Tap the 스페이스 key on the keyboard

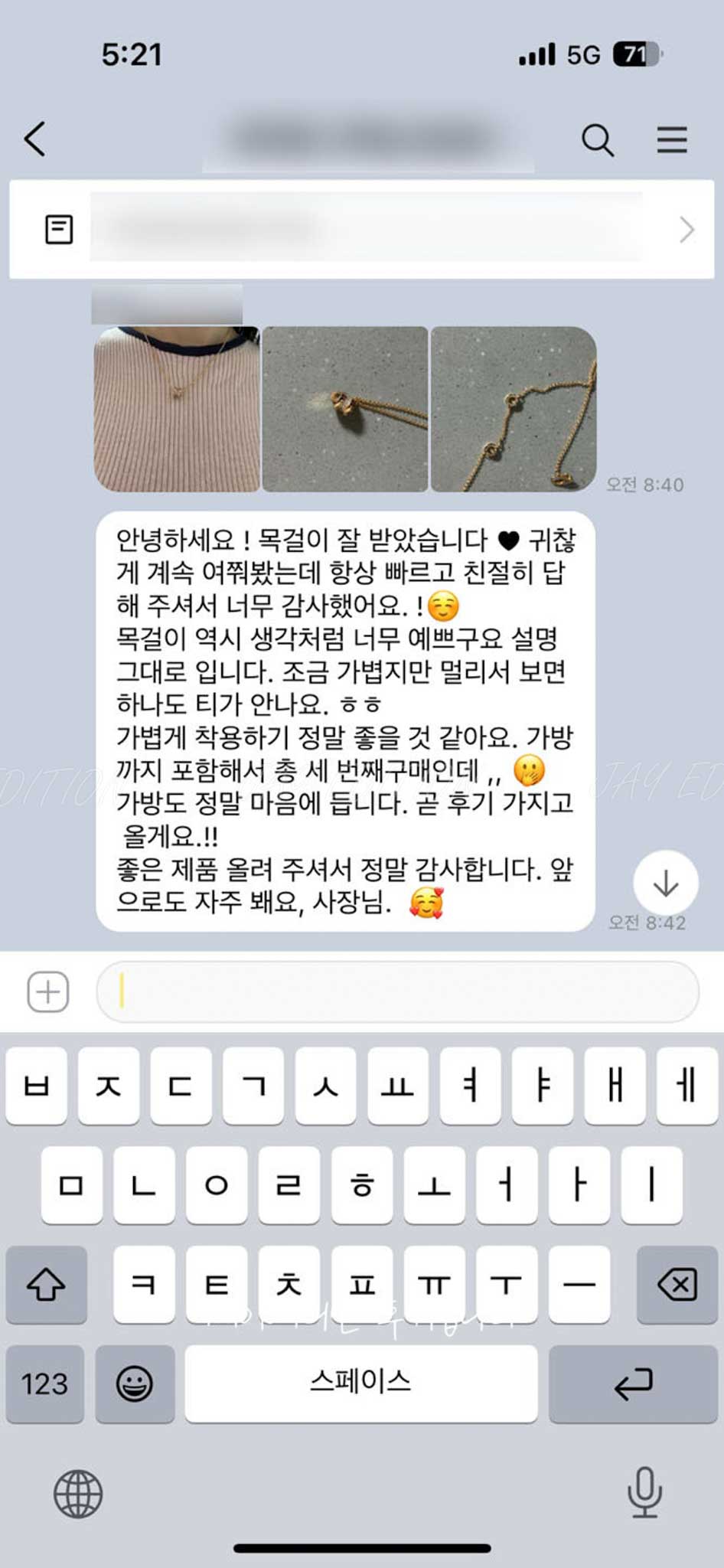click(x=360, y=1383)
